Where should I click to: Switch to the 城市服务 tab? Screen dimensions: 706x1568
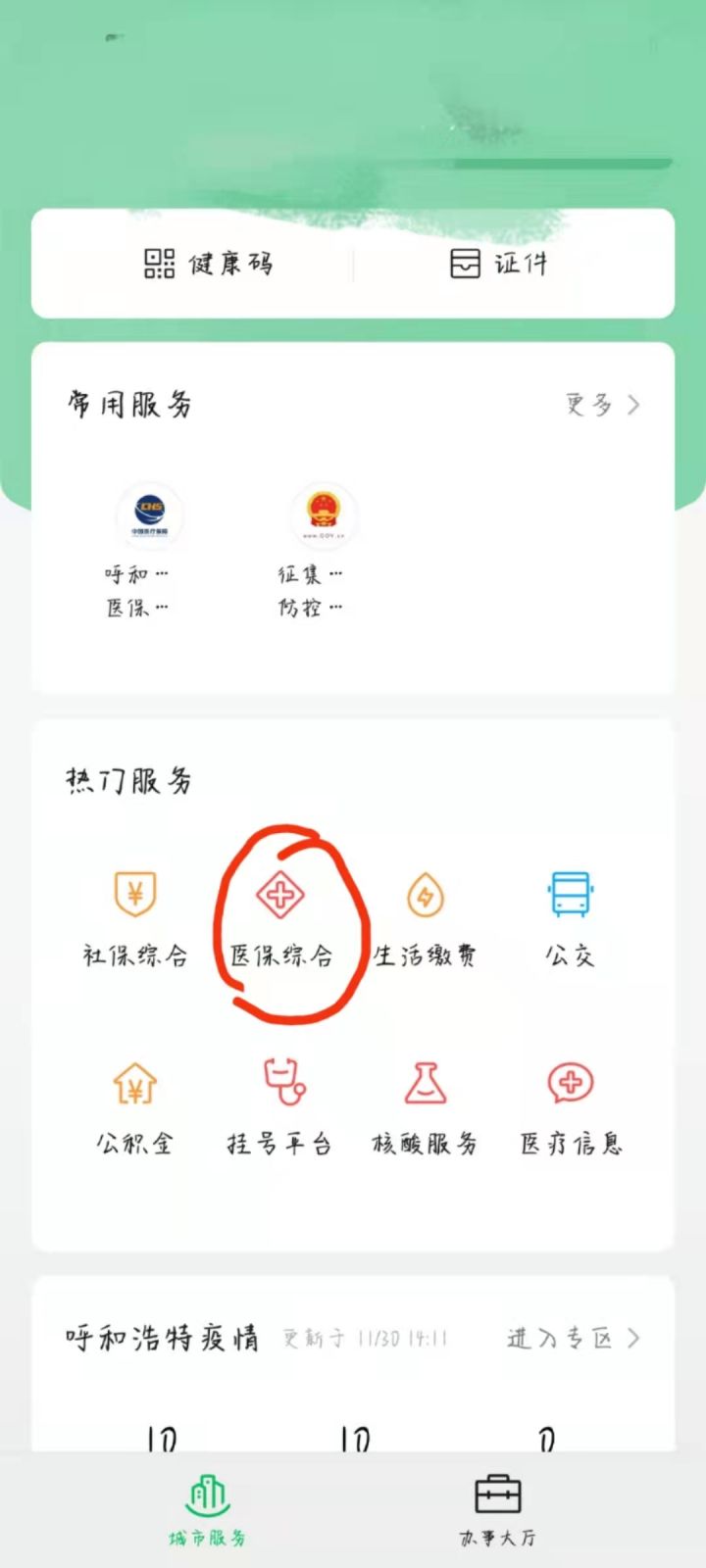(x=209, y=1504)
